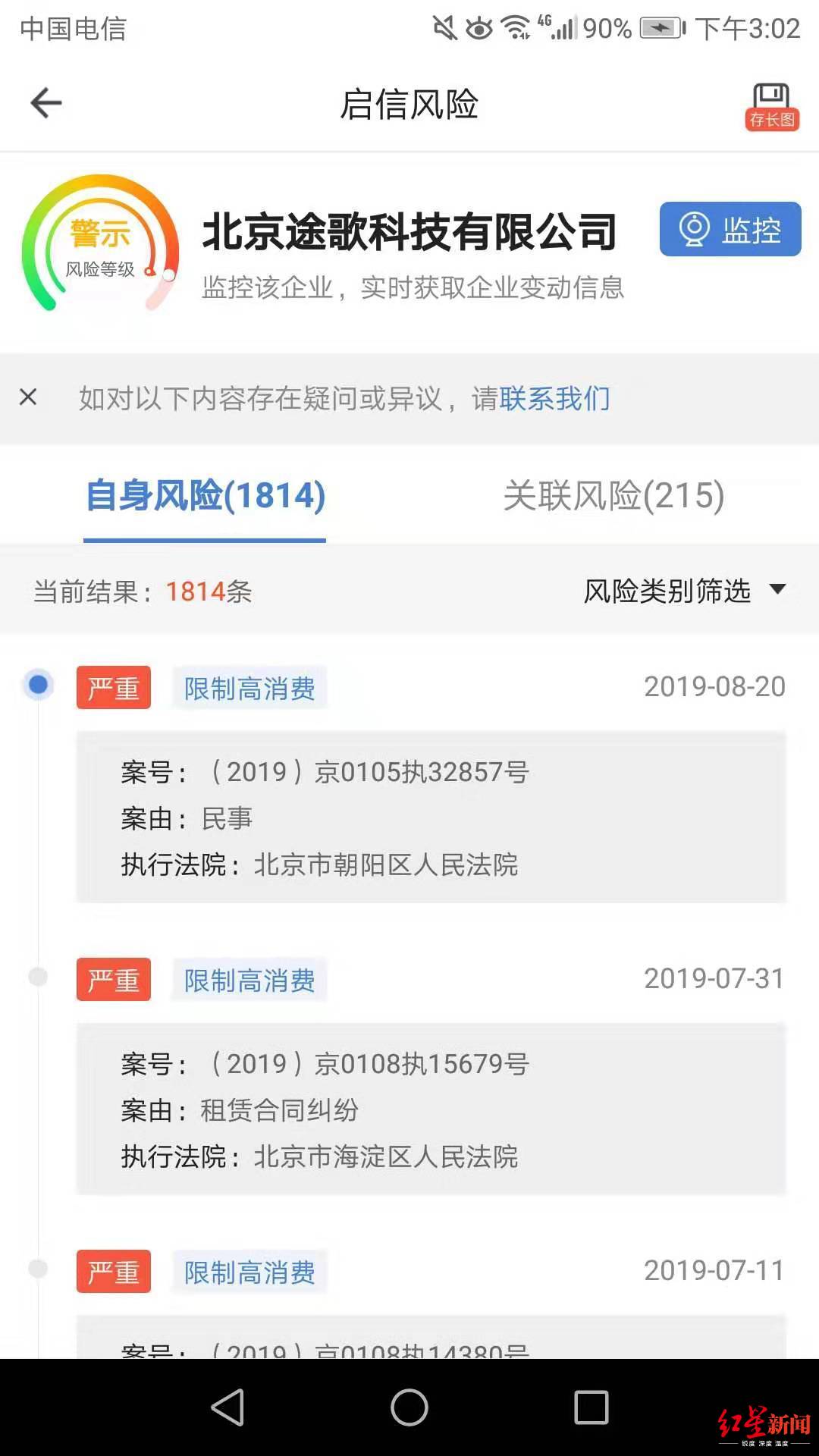This screenshot has width=819, height=1456.
Task: Select the timeline dot beside 2019-07-11 record
Action: 36,1269
